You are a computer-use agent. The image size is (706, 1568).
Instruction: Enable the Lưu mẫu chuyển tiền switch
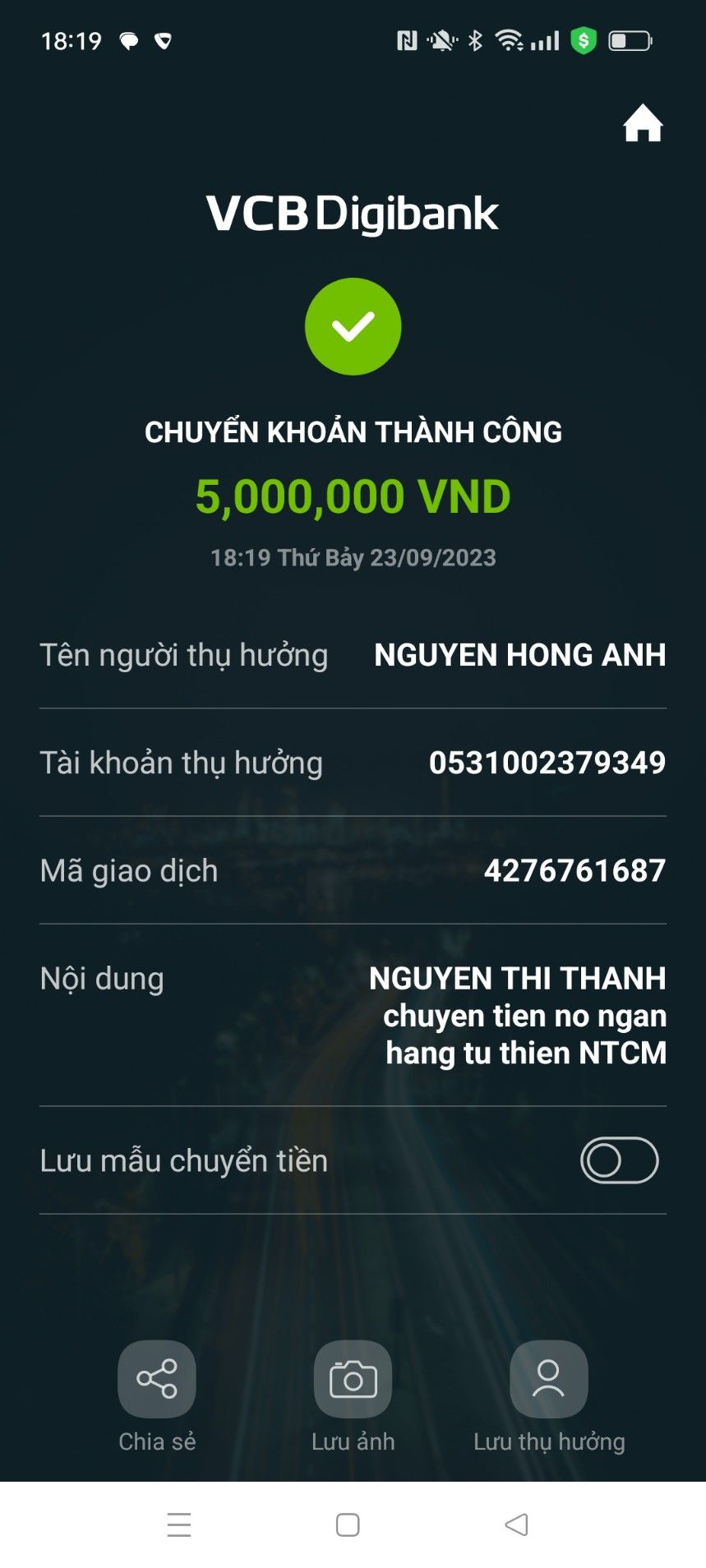click(619, 1160)
